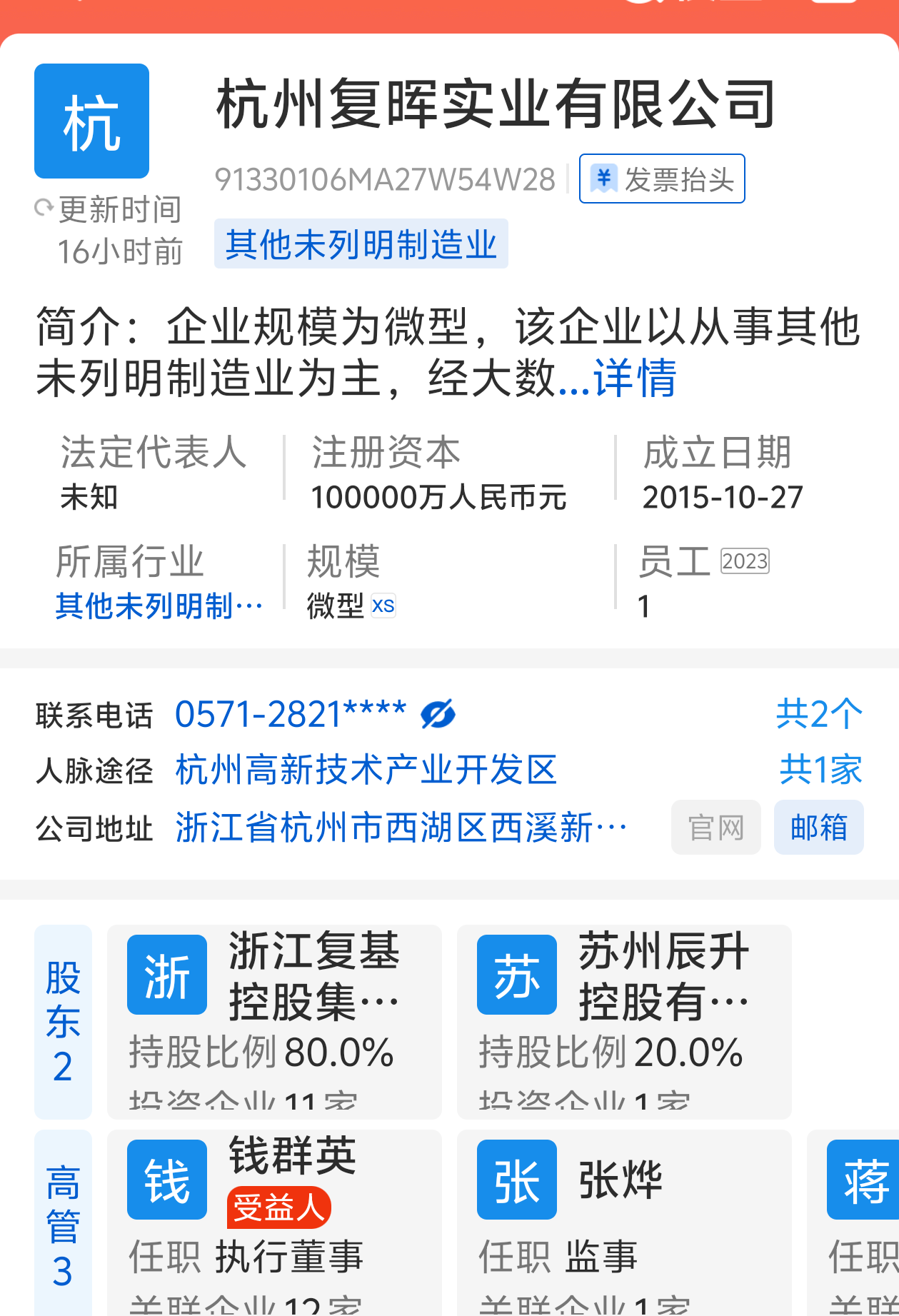Click the blue 杭 company logo icon
The image size is (899, 1316).
pyautogui.click(x=91, y=120)
